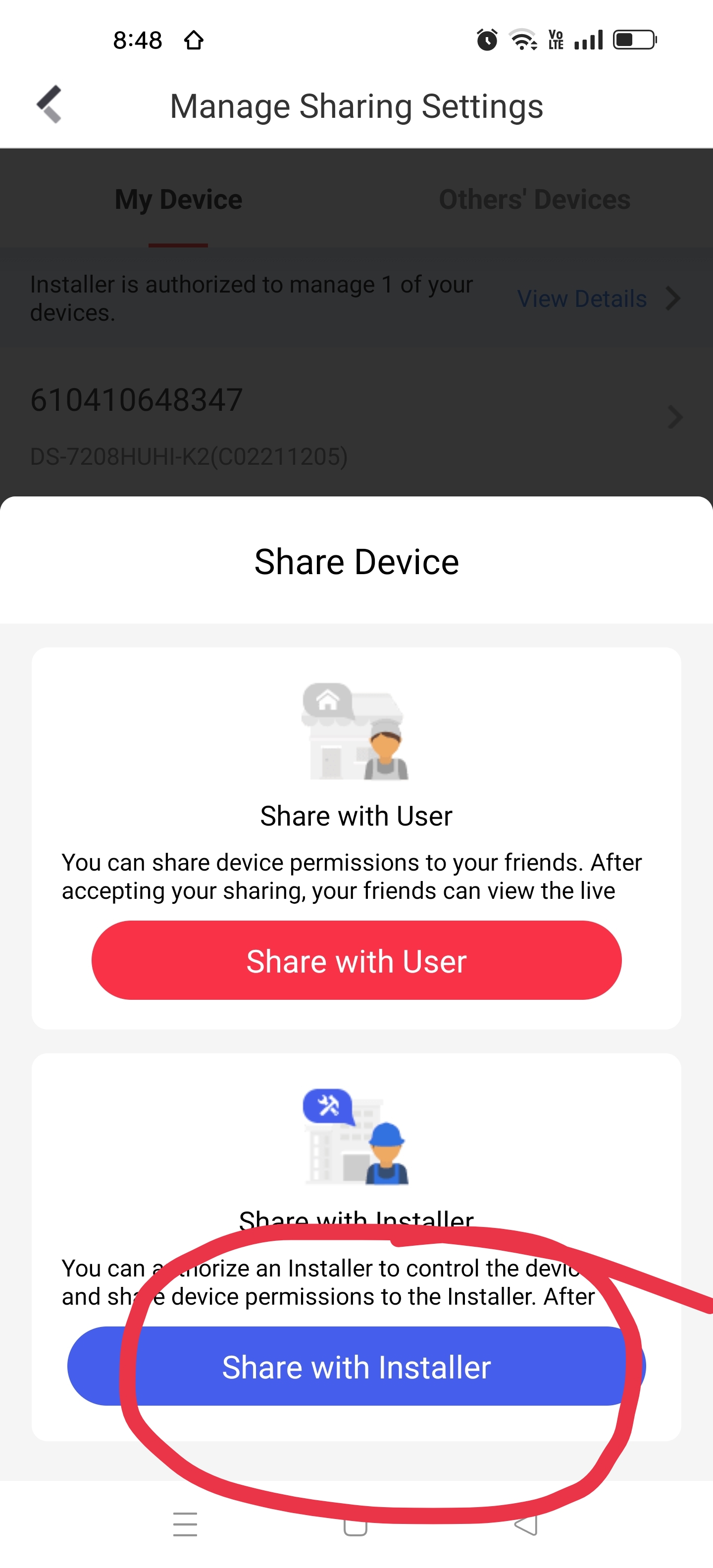Switch to the My Device tab
Viewport: 713px width, 1568px height.
point(178,199)
